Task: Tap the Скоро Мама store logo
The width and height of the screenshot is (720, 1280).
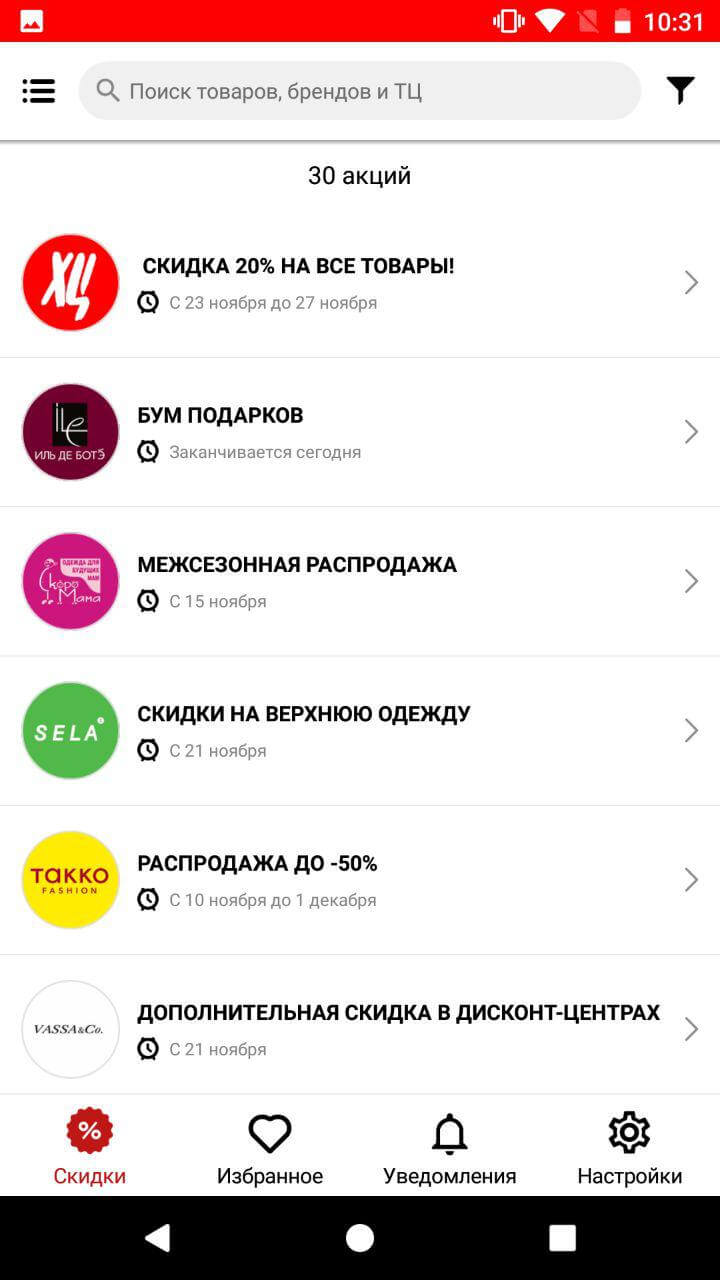Action: pyautogui.click(x=70, y=580)
